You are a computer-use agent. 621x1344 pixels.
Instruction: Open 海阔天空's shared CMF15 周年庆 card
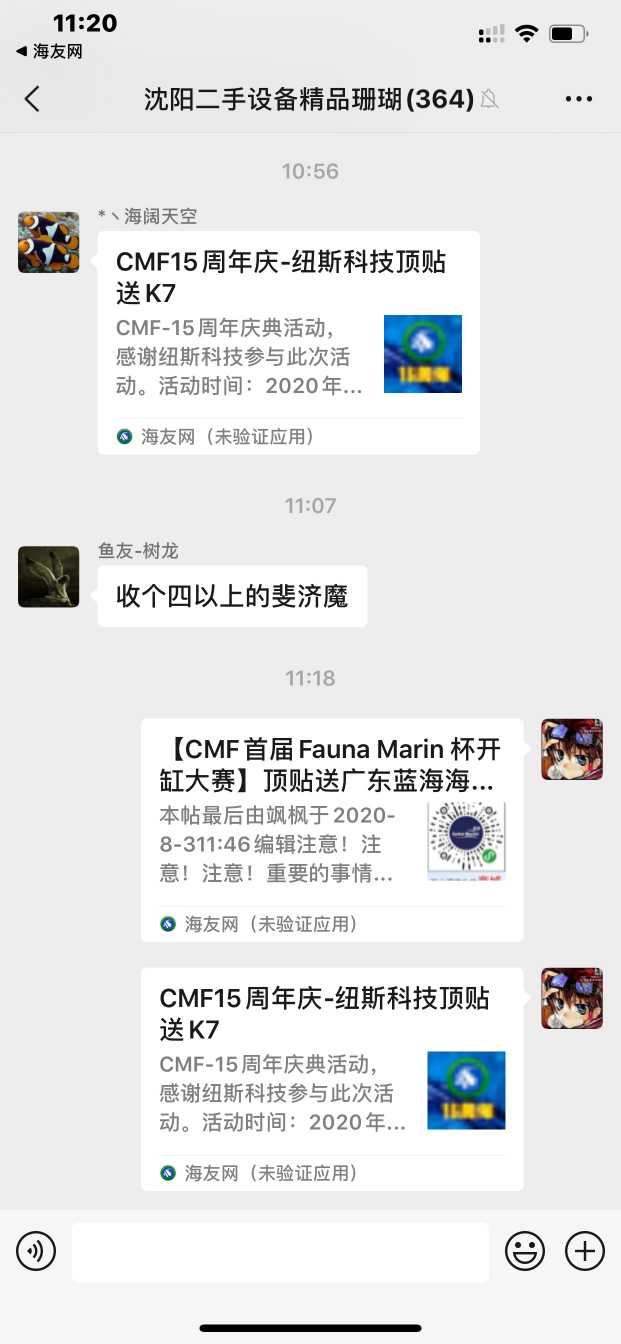point(288,342)
